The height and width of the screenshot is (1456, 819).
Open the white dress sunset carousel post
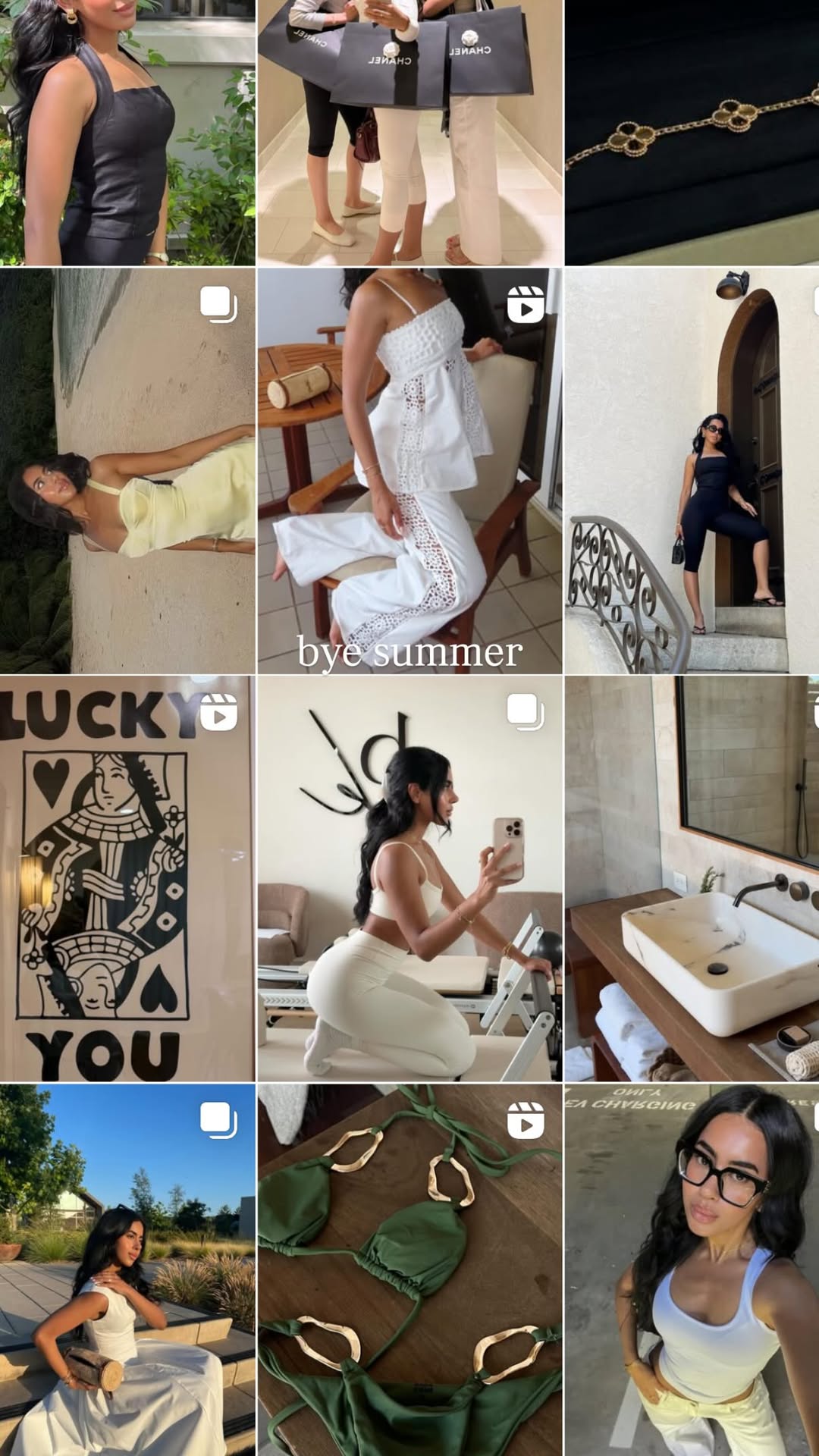pyautogui.click(x=127, y=1270)
